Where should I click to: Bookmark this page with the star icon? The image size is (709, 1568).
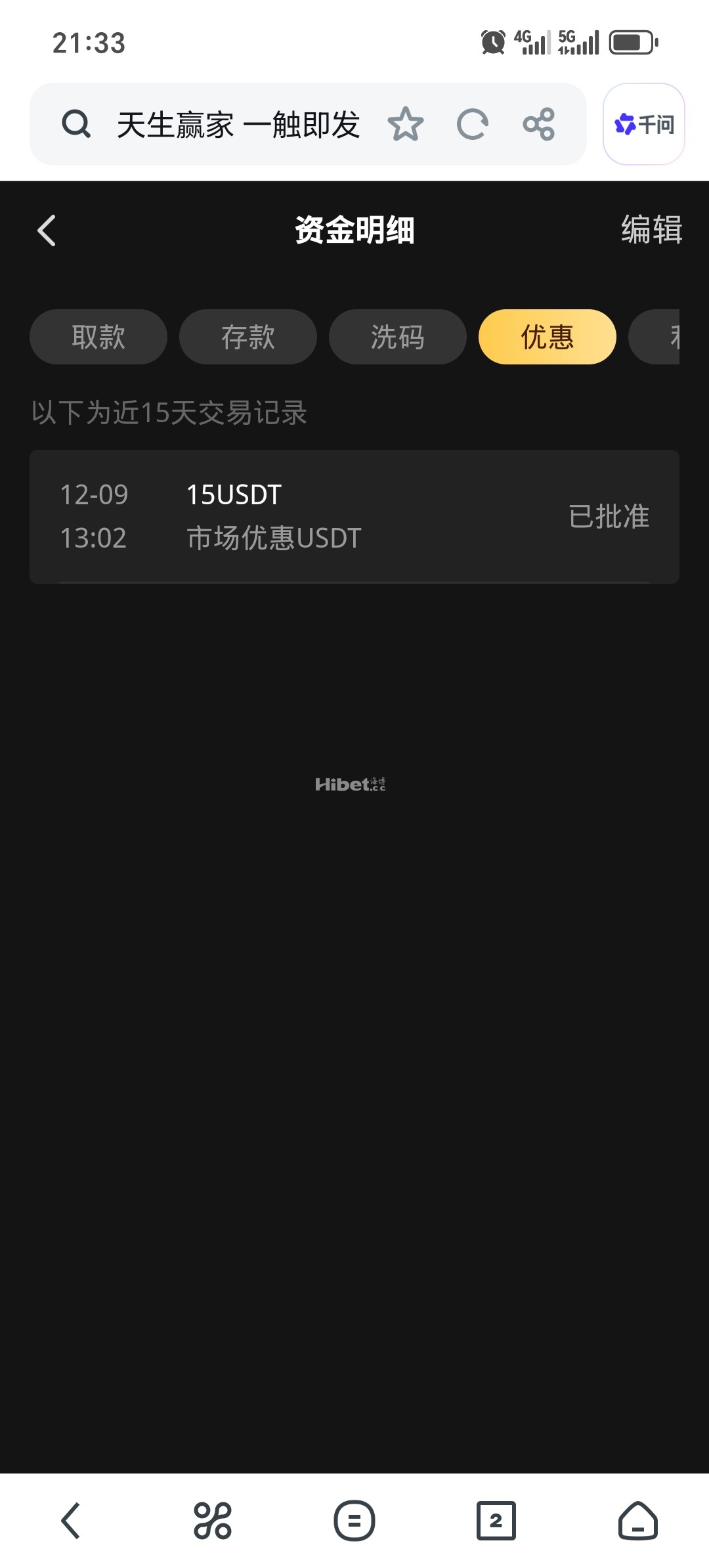pos(406,125)
